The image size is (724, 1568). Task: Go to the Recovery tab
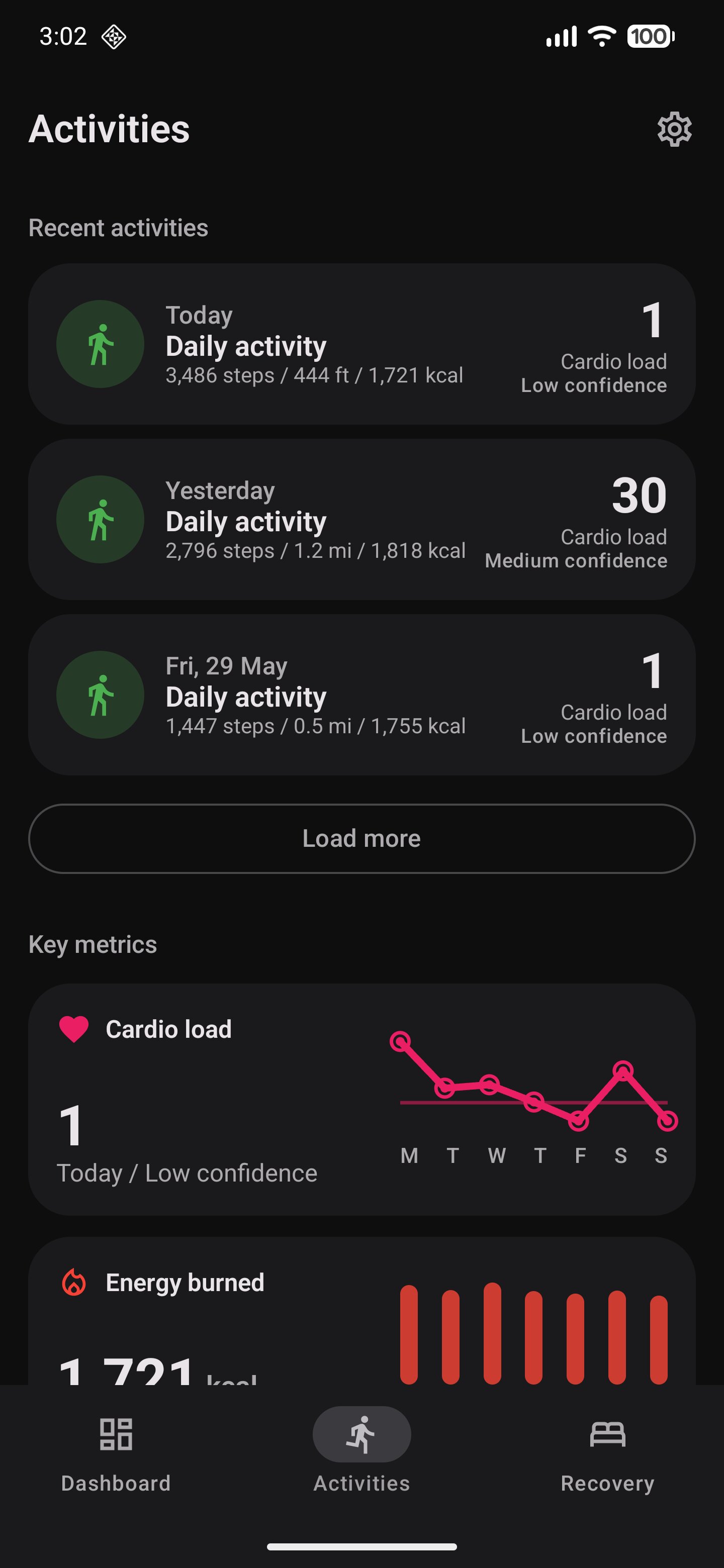(x=608, y=1454)
